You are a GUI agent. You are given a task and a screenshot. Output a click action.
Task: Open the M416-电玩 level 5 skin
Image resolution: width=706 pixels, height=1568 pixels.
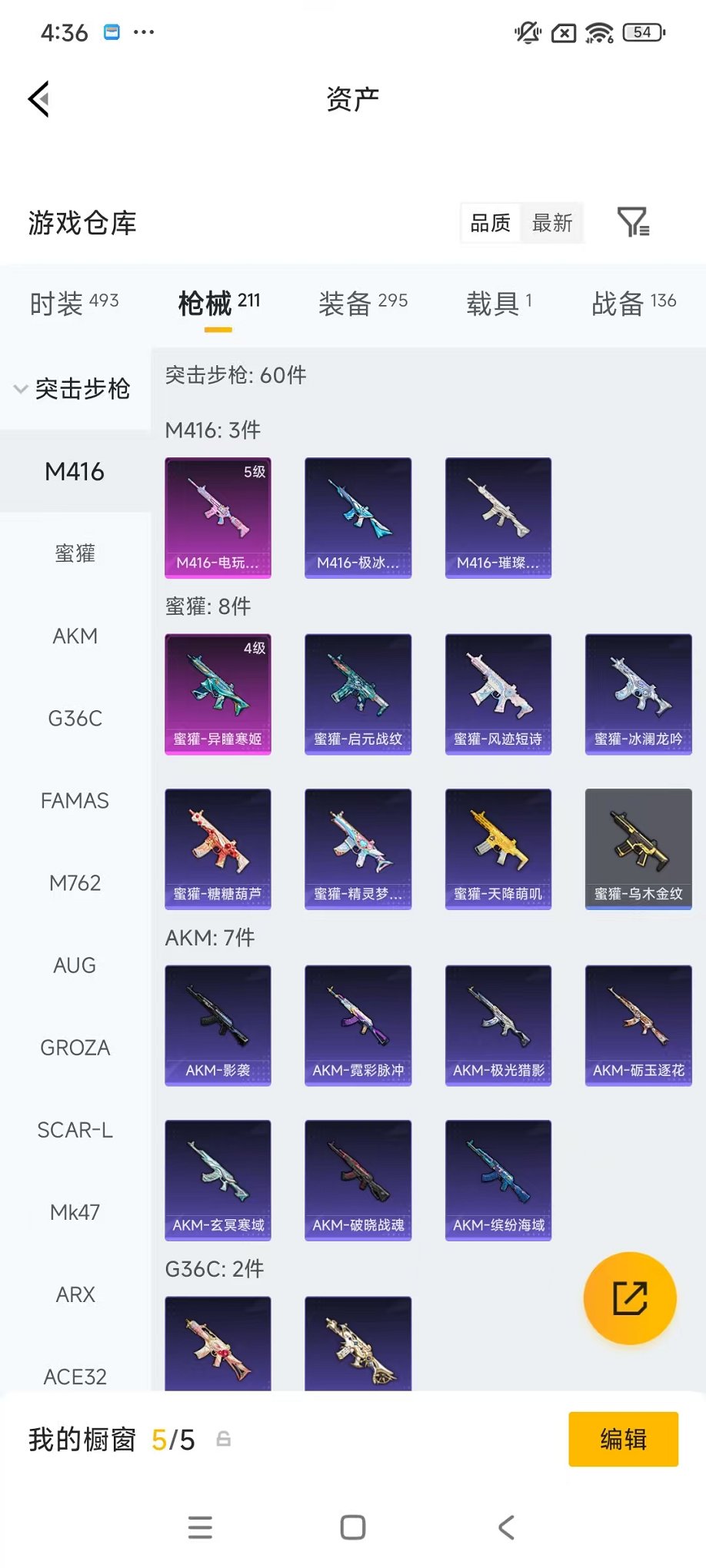218,517
